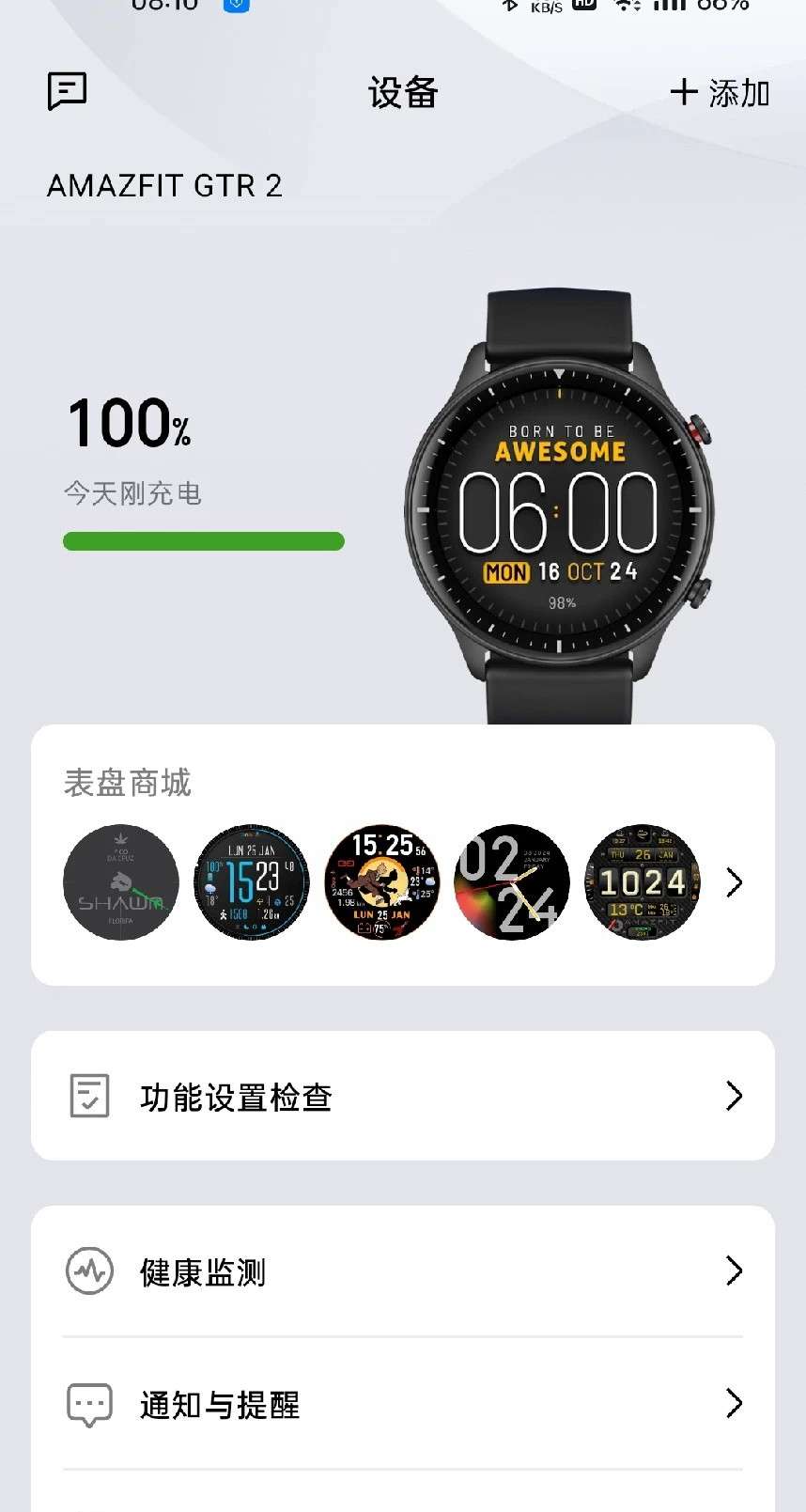Open 健康监测 settings
The width and height of the screenshot is (806, 1512).
402,1271
